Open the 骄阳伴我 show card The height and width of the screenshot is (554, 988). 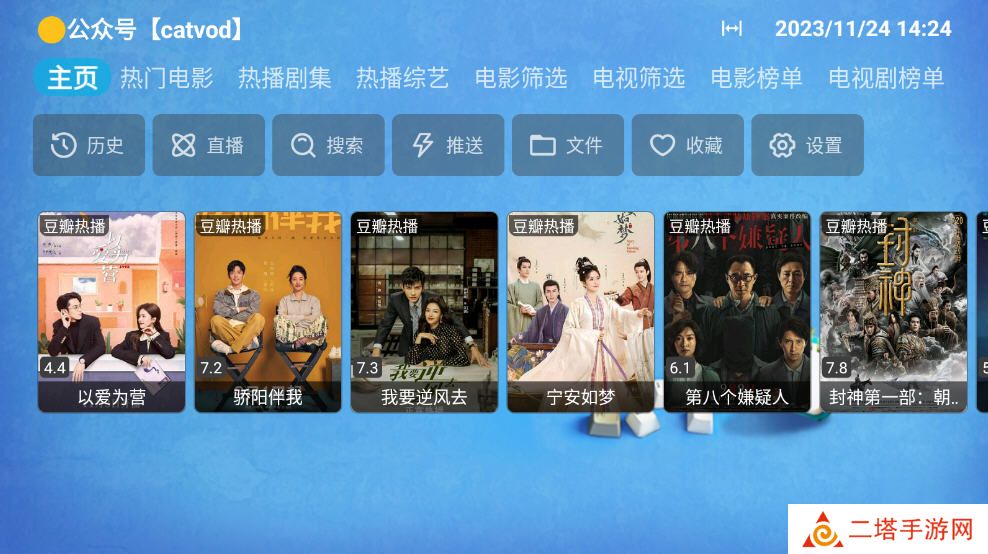(x=268, y=311)
